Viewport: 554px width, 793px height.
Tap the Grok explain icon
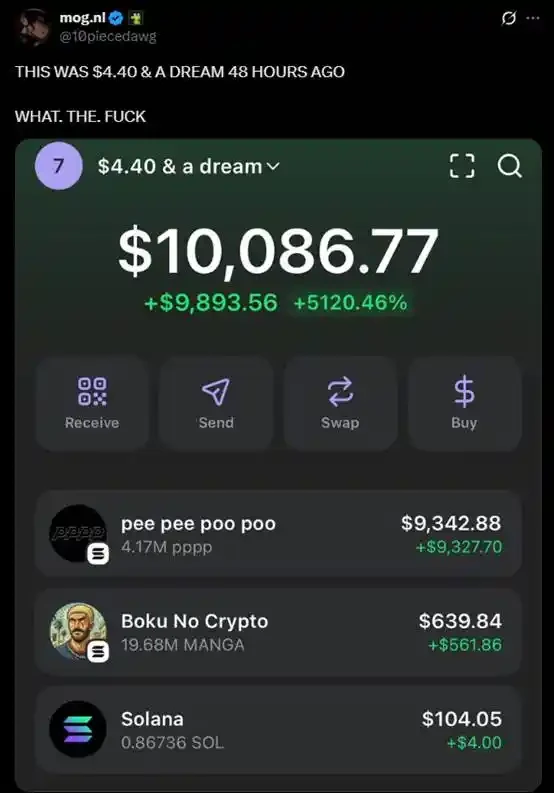(508, 19)
